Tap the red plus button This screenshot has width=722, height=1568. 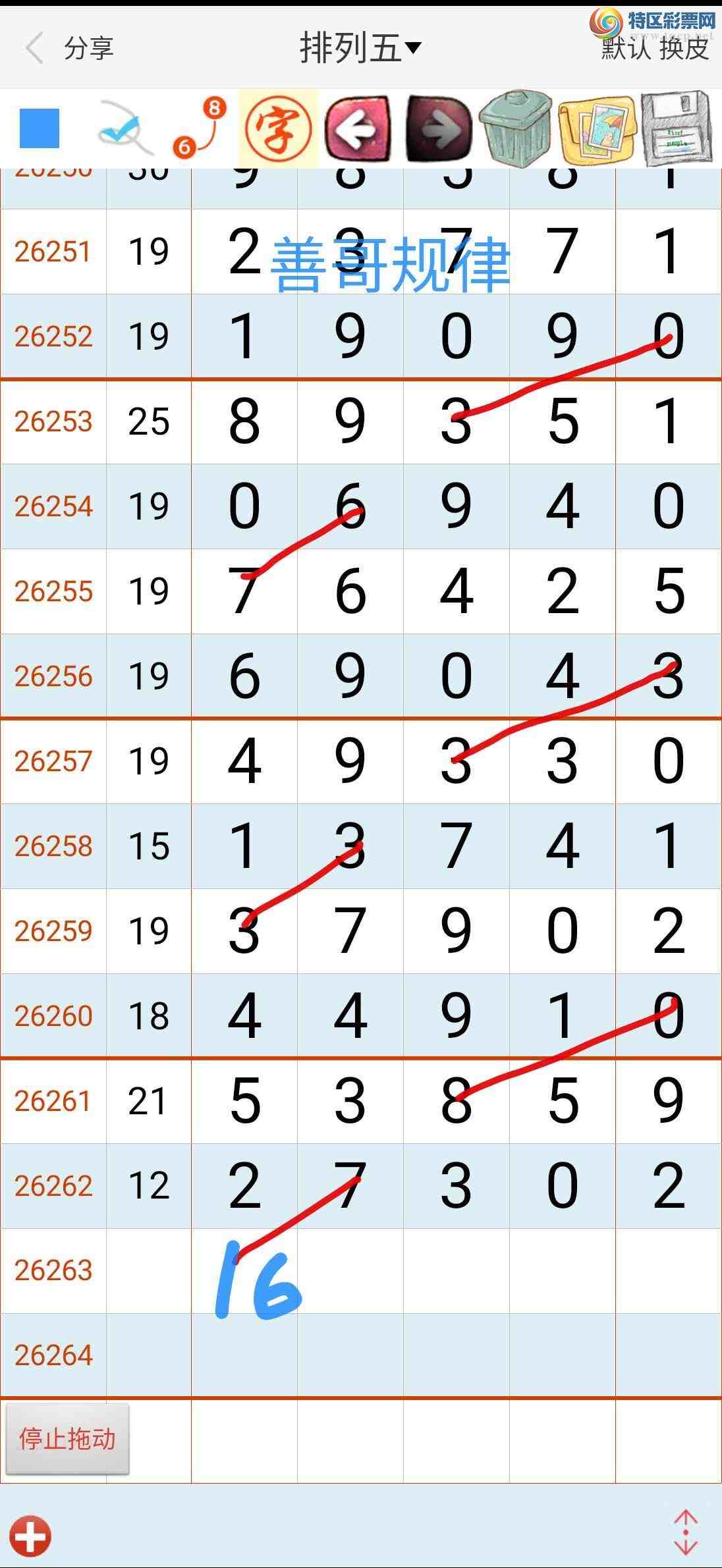(x=30, y=1536)
